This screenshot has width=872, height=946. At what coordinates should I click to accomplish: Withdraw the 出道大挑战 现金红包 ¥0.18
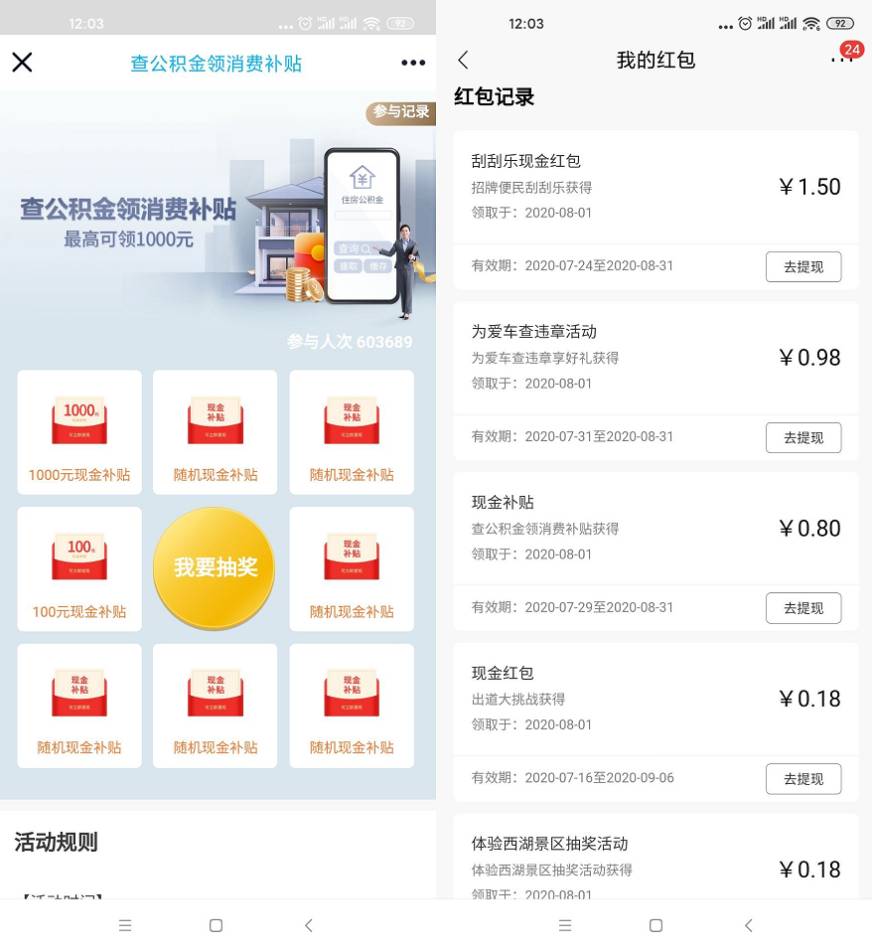tap(803, 779)
